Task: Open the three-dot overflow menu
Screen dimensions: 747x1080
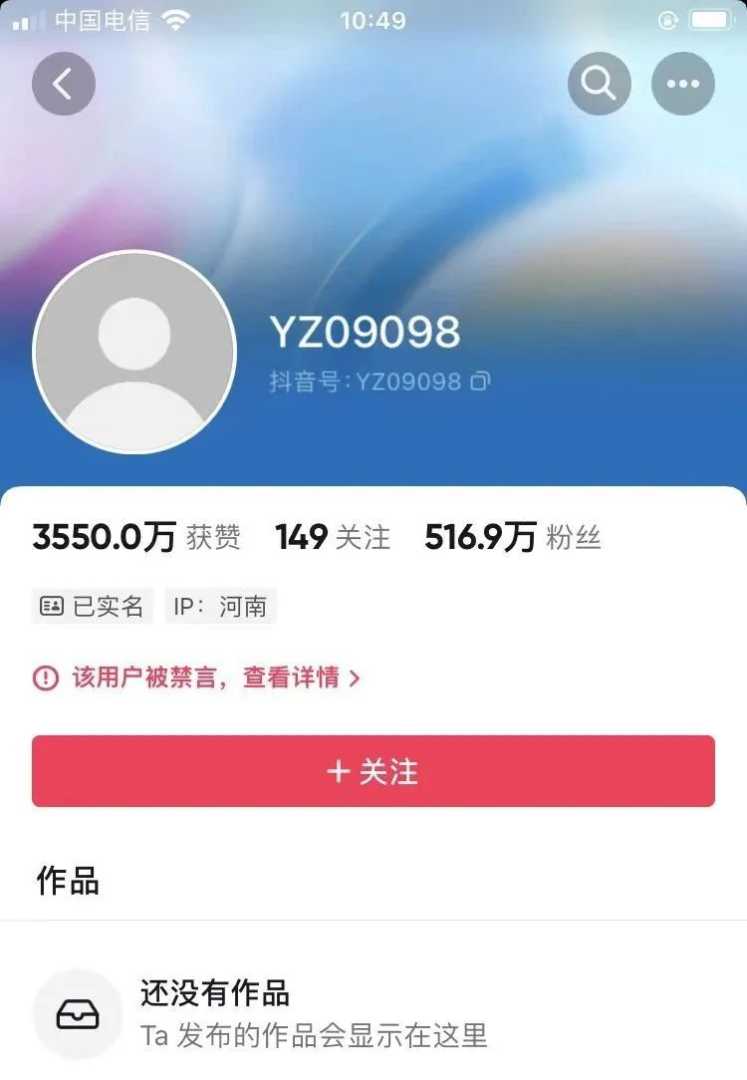Action: 683,84
